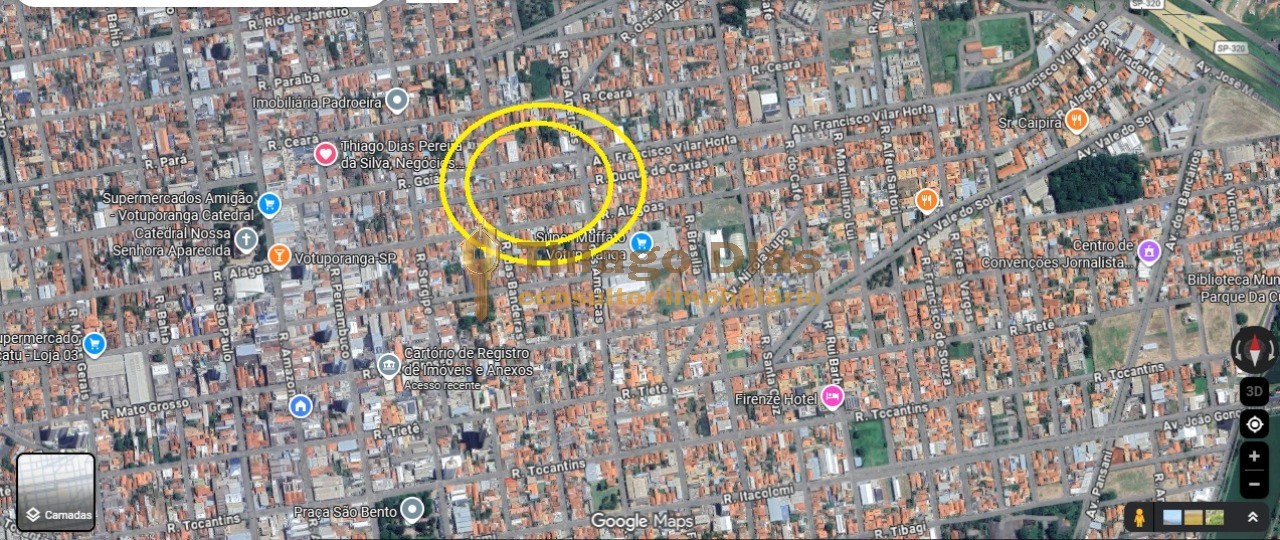The width and height of the screenshot is (1280, 540).
Task: Tap the Praça São Bento marker
Action: [x=412, y=511]
